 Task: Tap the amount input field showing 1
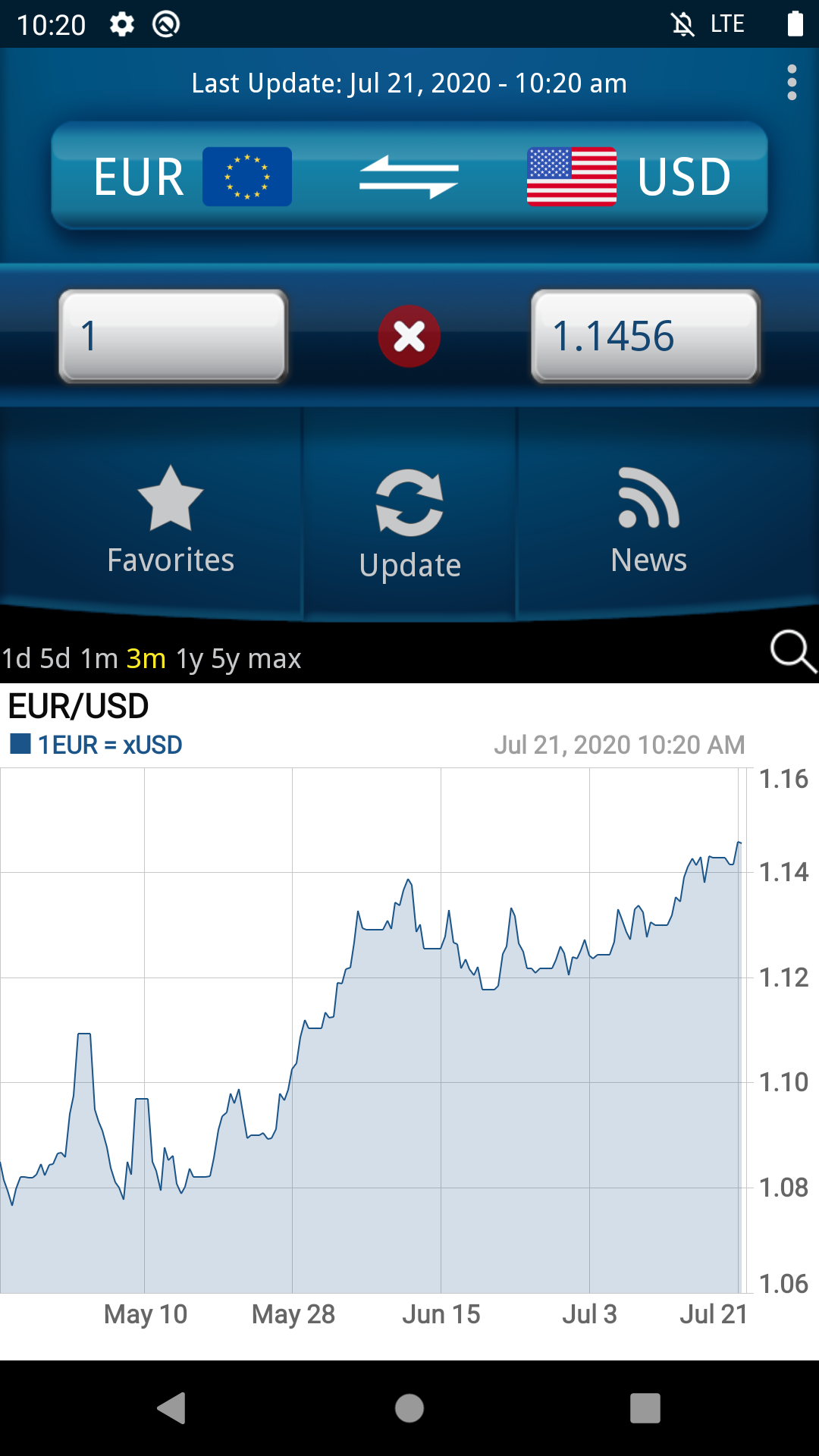click(x=173, y=336)
